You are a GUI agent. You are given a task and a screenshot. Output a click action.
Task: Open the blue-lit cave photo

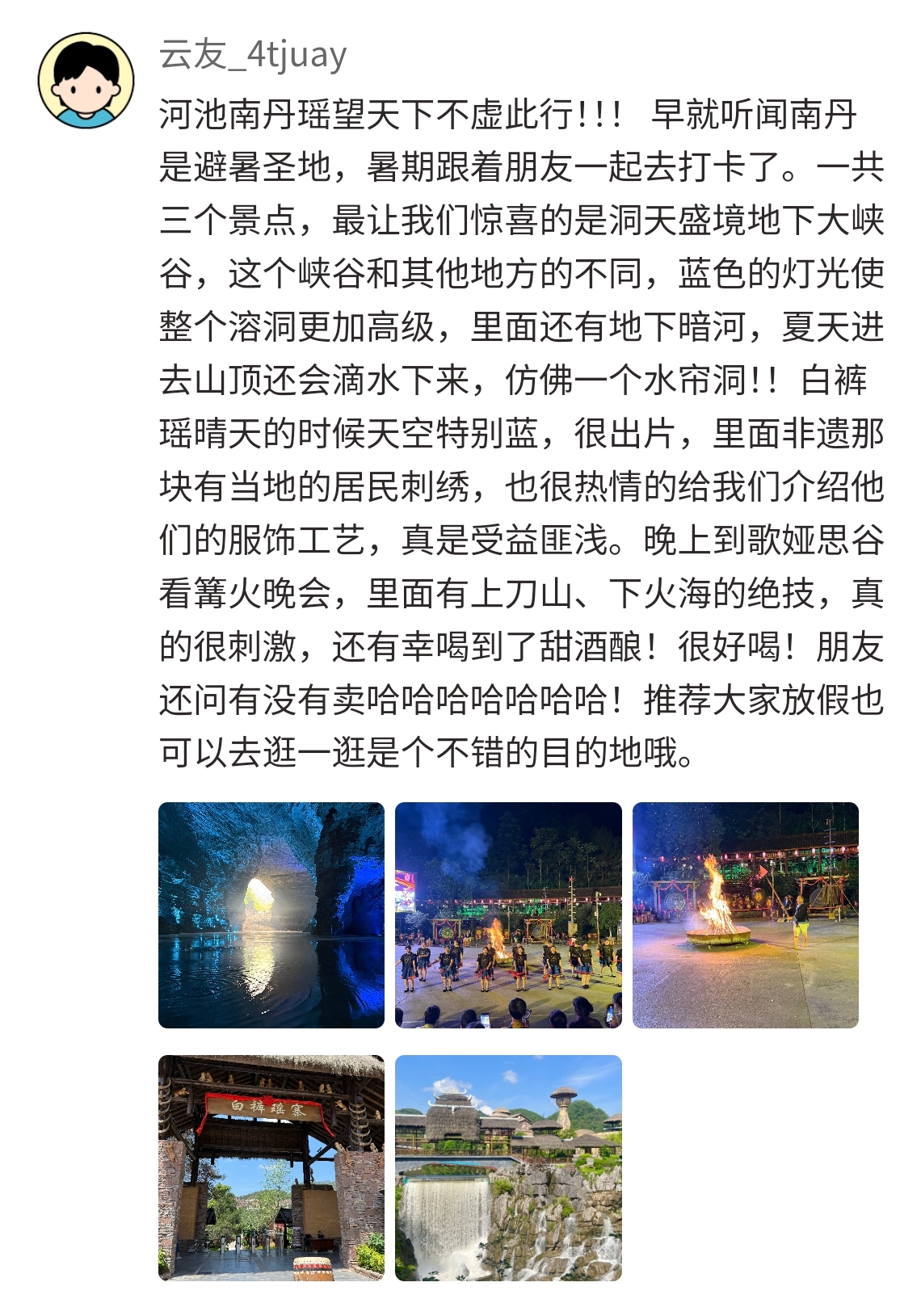271,914
